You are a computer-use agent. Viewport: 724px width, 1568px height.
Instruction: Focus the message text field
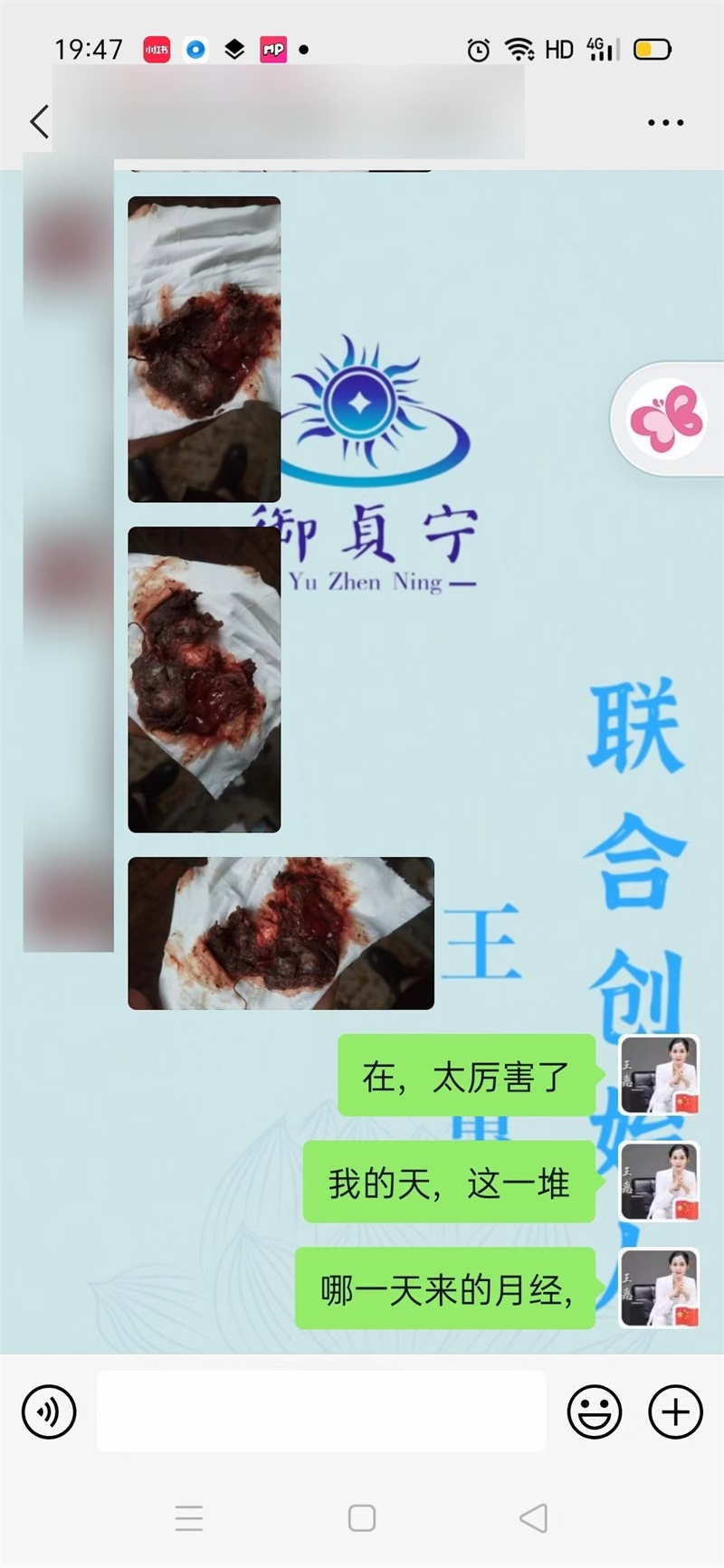click(x=321, y=1411)
